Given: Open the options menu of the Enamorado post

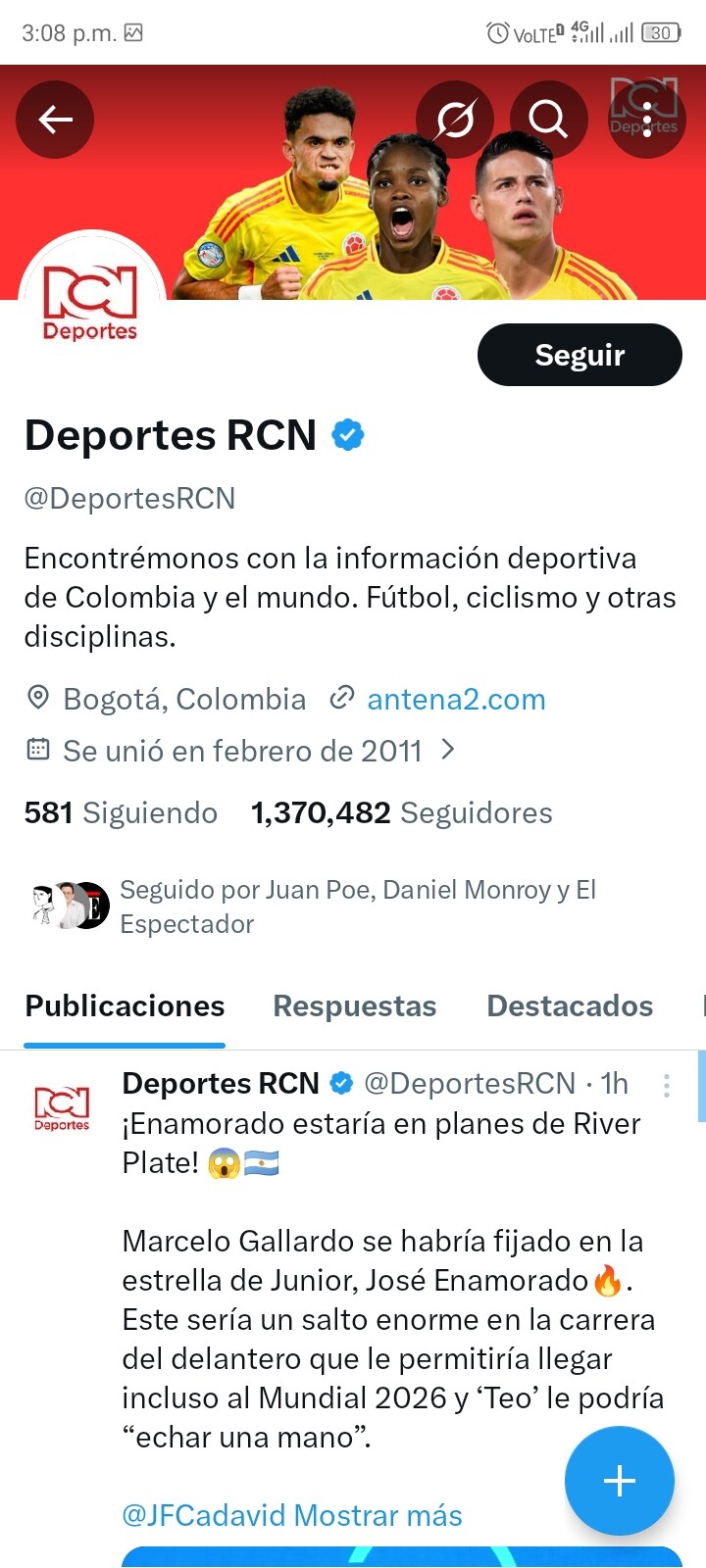Looking at the screenshot, I should 666,1085.
